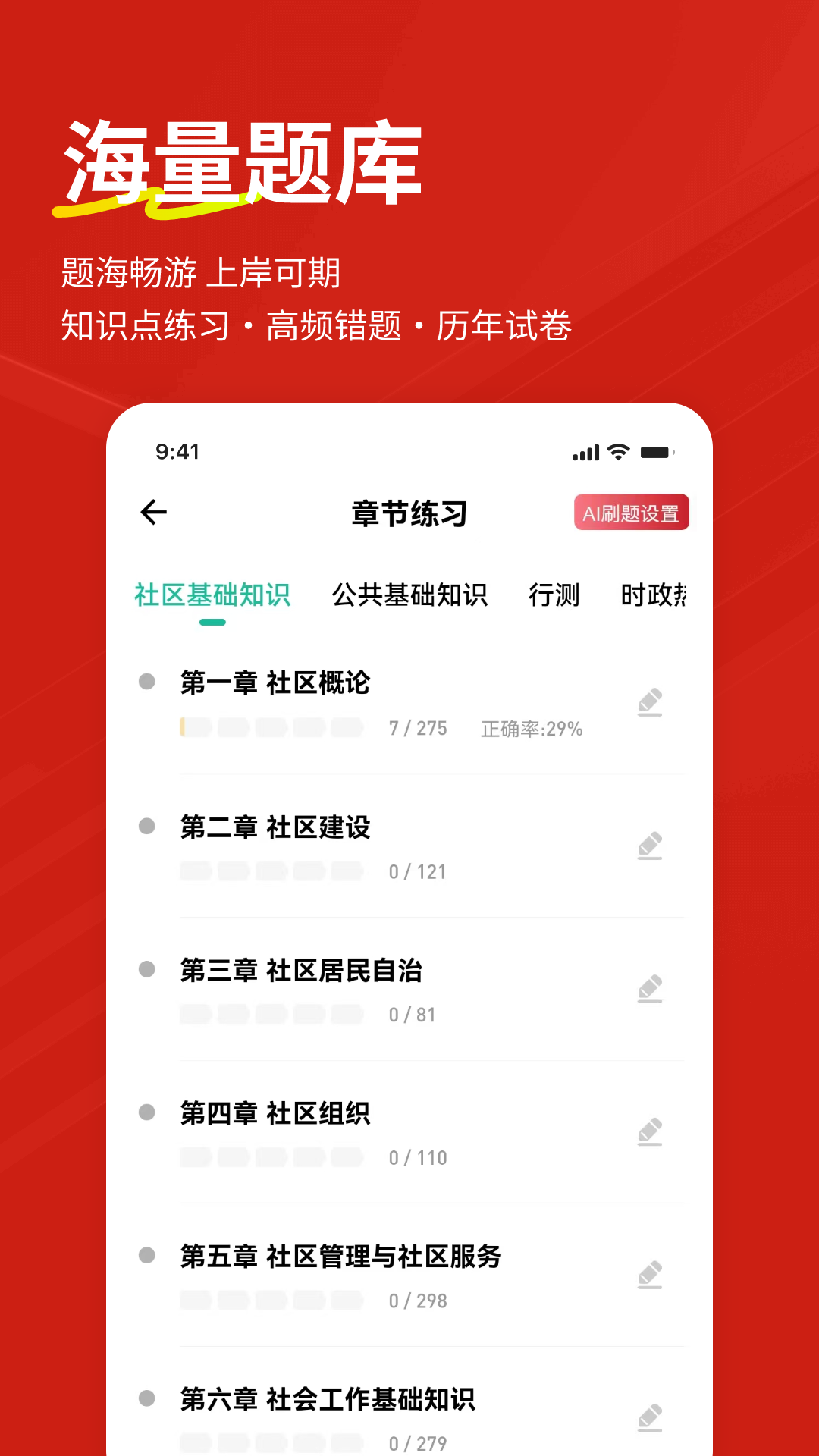The image size is (819, 1456).
Task: Select the pencil icon for 第三章 社区居民自治
Action: pos(651,987)
